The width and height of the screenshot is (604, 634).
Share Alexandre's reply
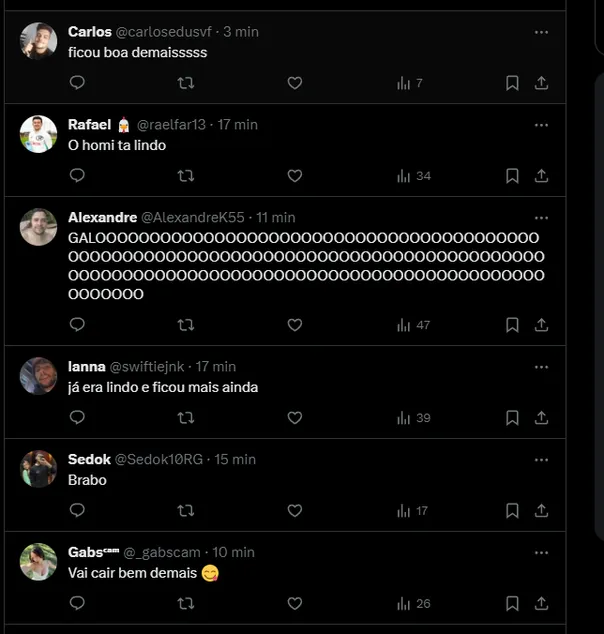[x=541, y=325]
